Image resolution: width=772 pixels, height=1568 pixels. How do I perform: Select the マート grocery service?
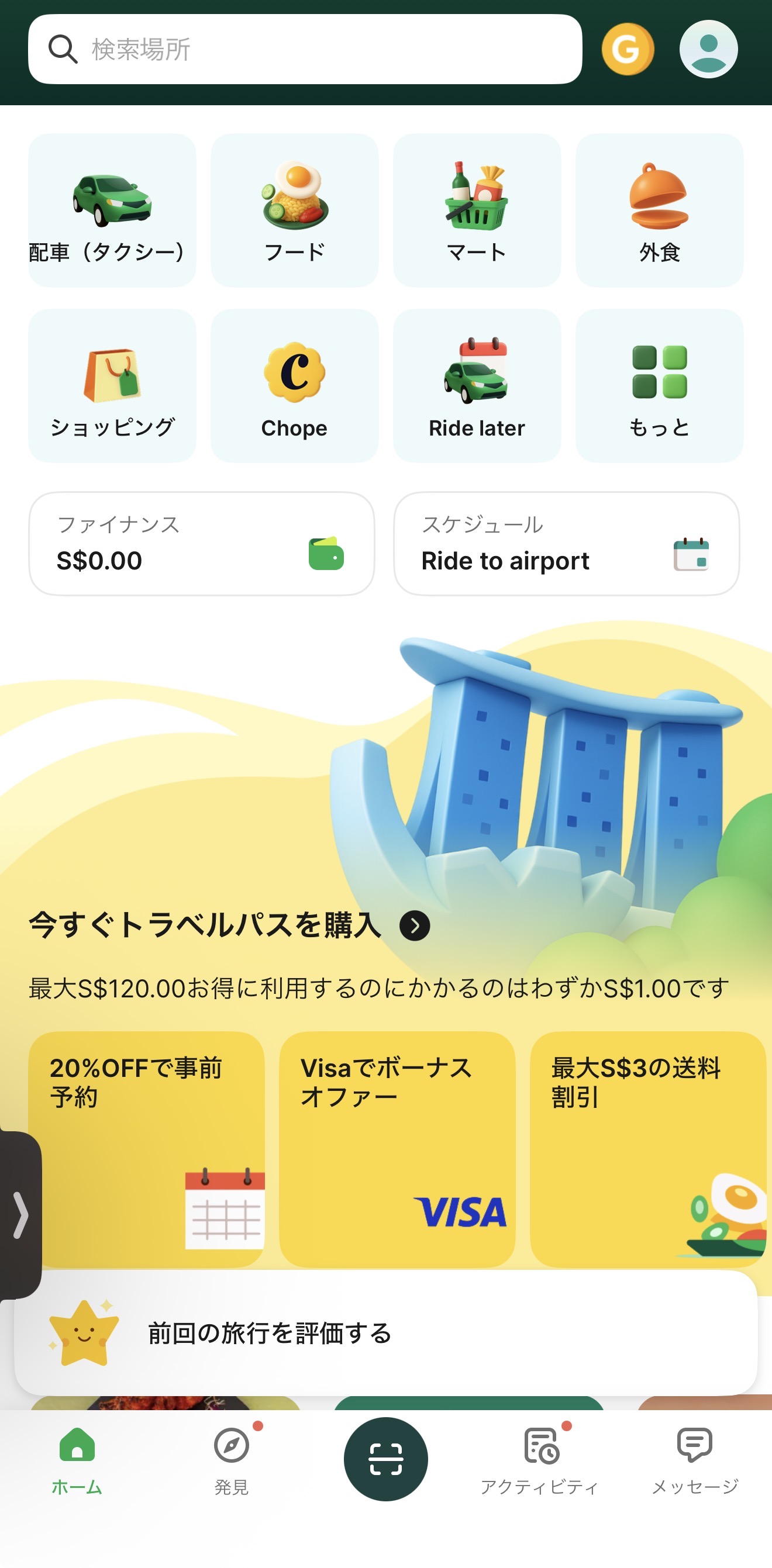(477, 210)
